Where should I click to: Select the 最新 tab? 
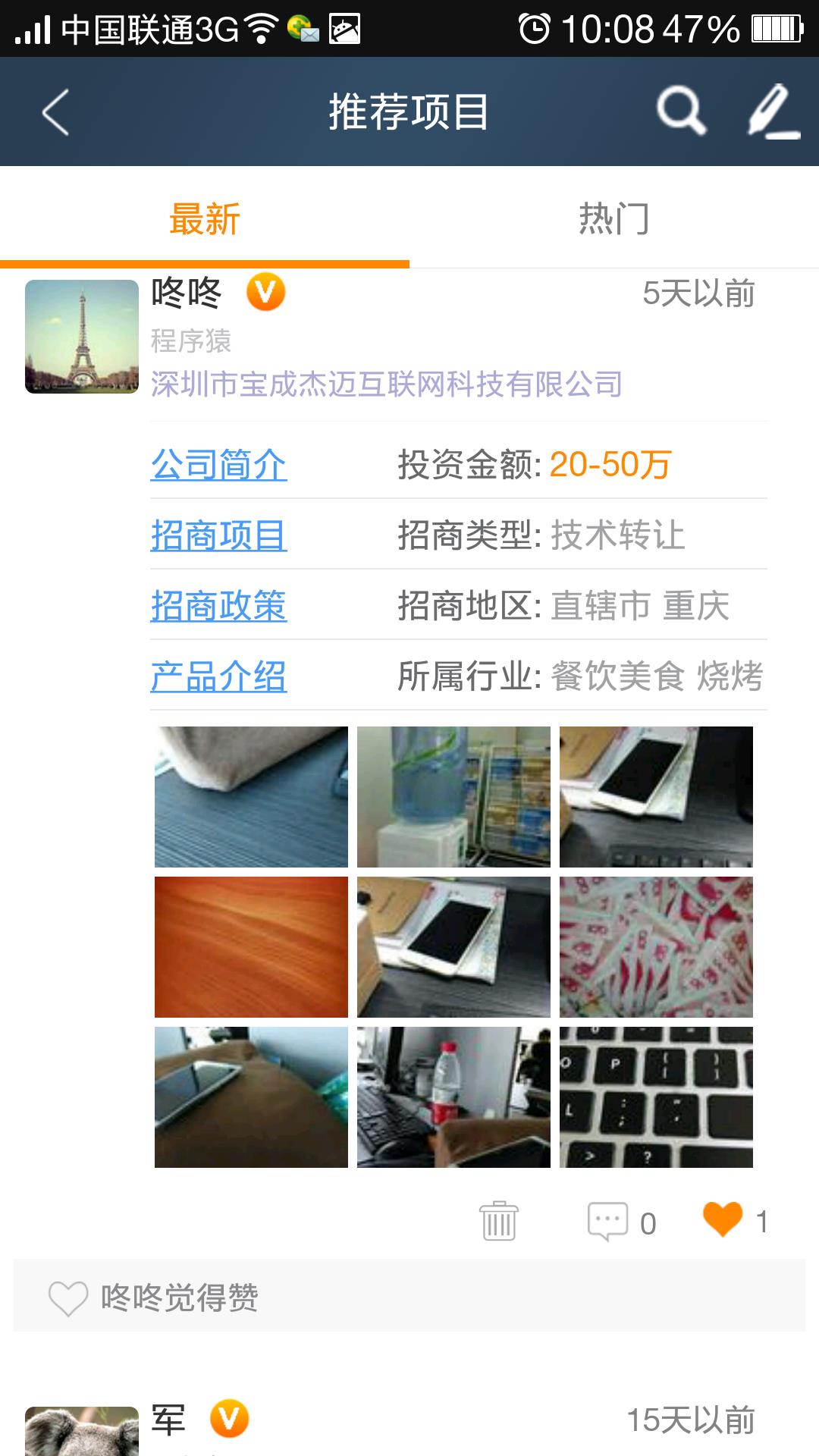(x=204, y=219)
